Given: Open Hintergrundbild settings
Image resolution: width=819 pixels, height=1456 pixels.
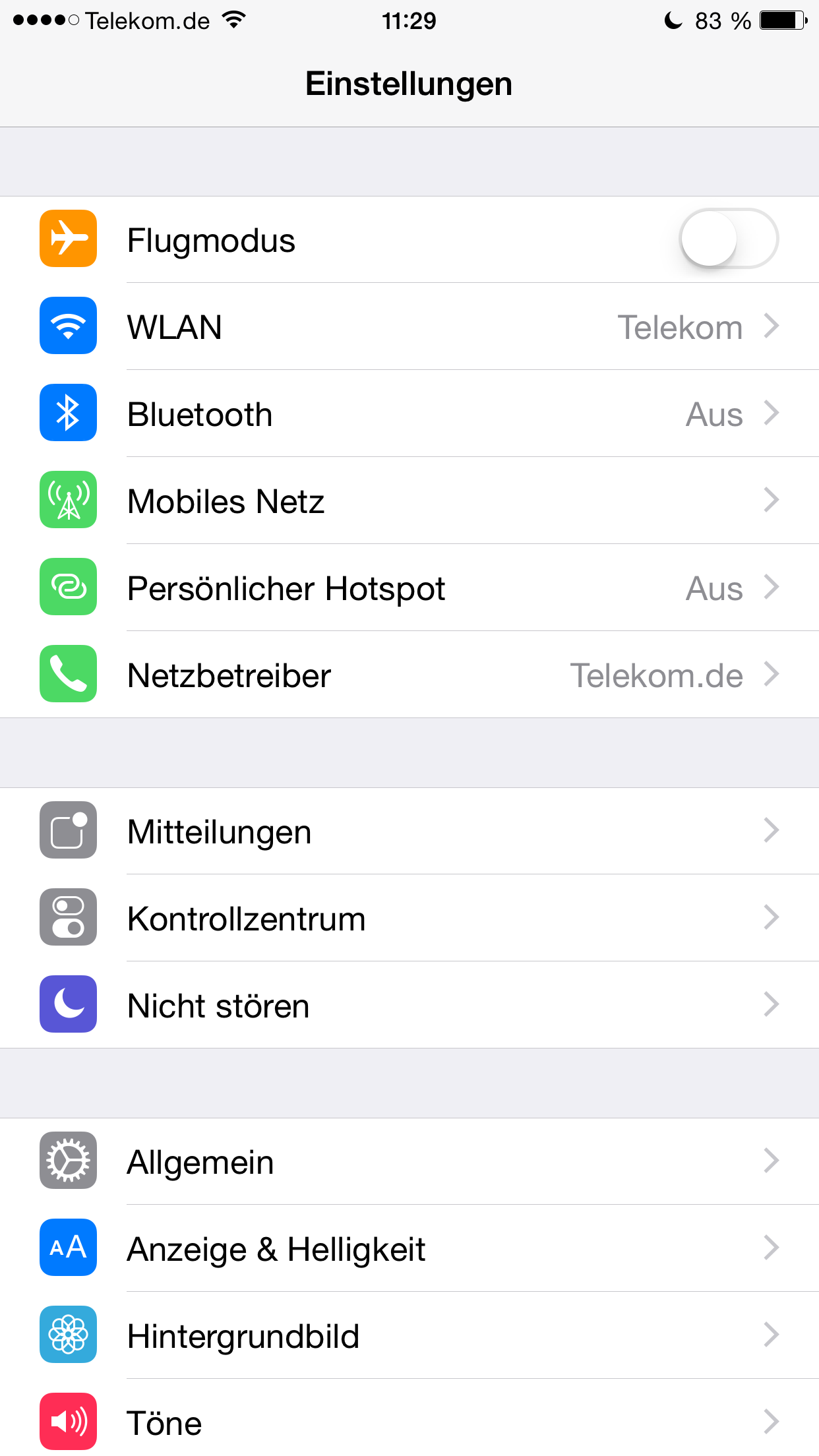Looking at the screenshot, I should (409, 1335).
